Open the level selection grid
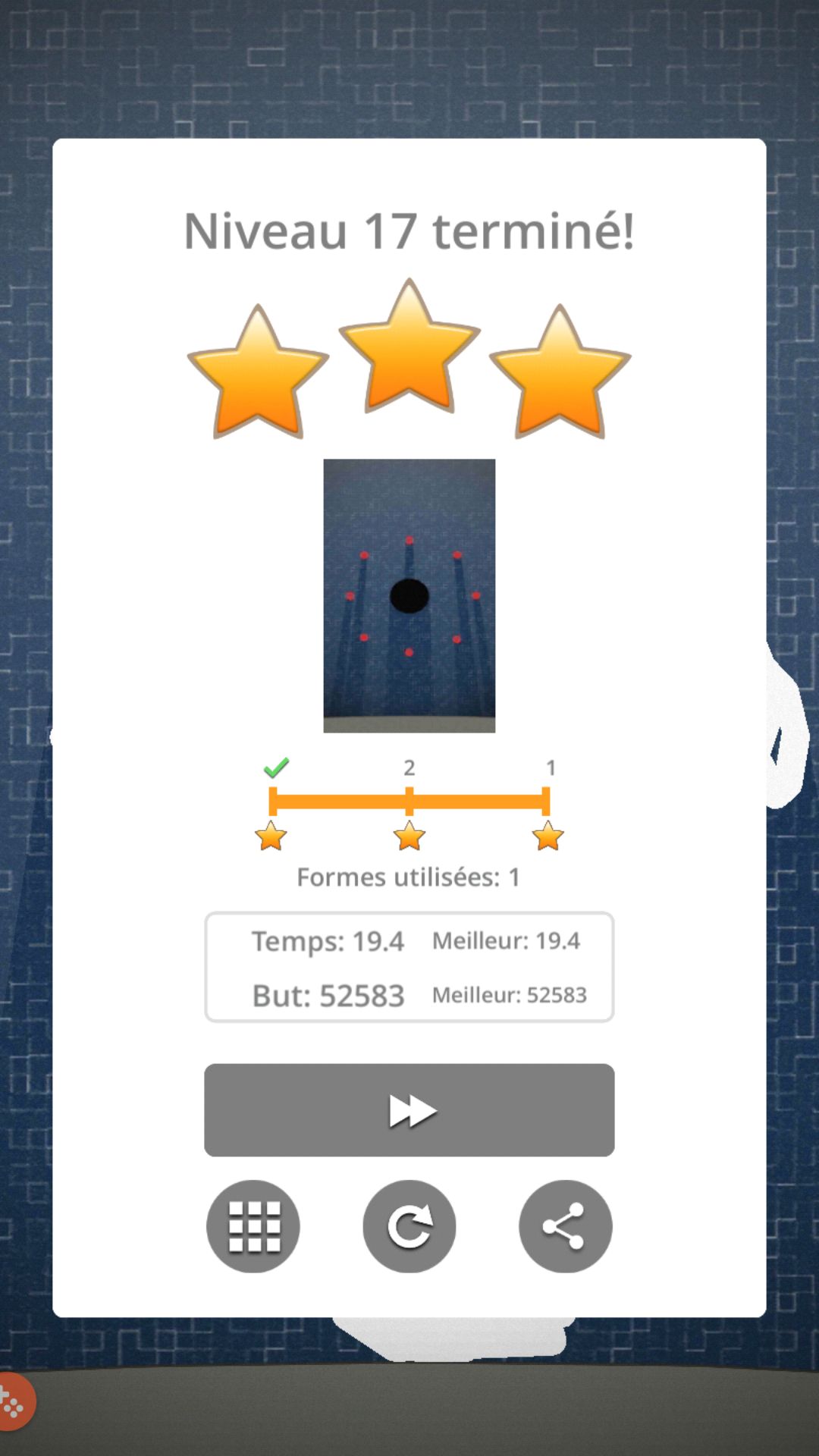Image resolution: width=819 pixels, height=1456 pixels. pos(253,1226)
